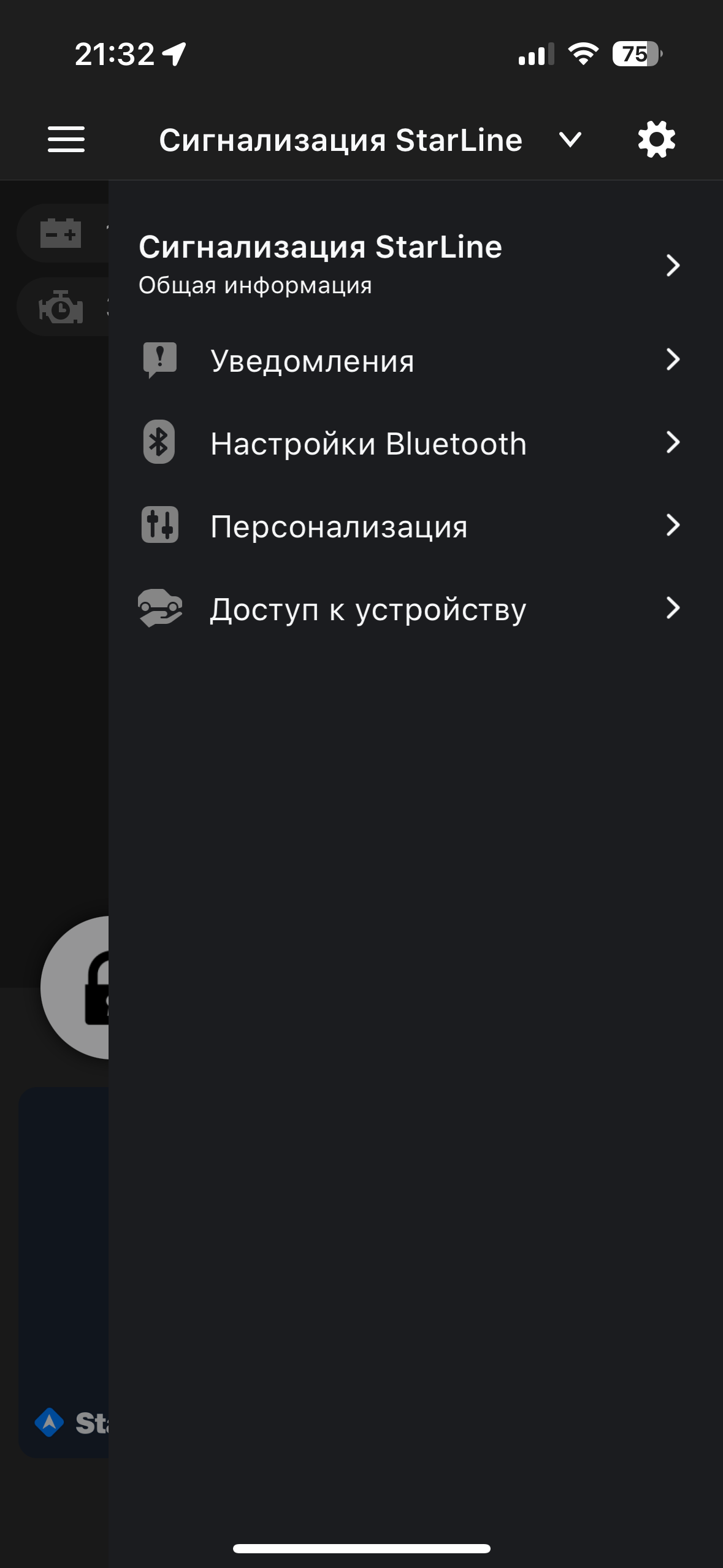Screen dimensions: 723x1568
Task: Go to Настройки Bluetooth
Action: [x=408, y=443]
